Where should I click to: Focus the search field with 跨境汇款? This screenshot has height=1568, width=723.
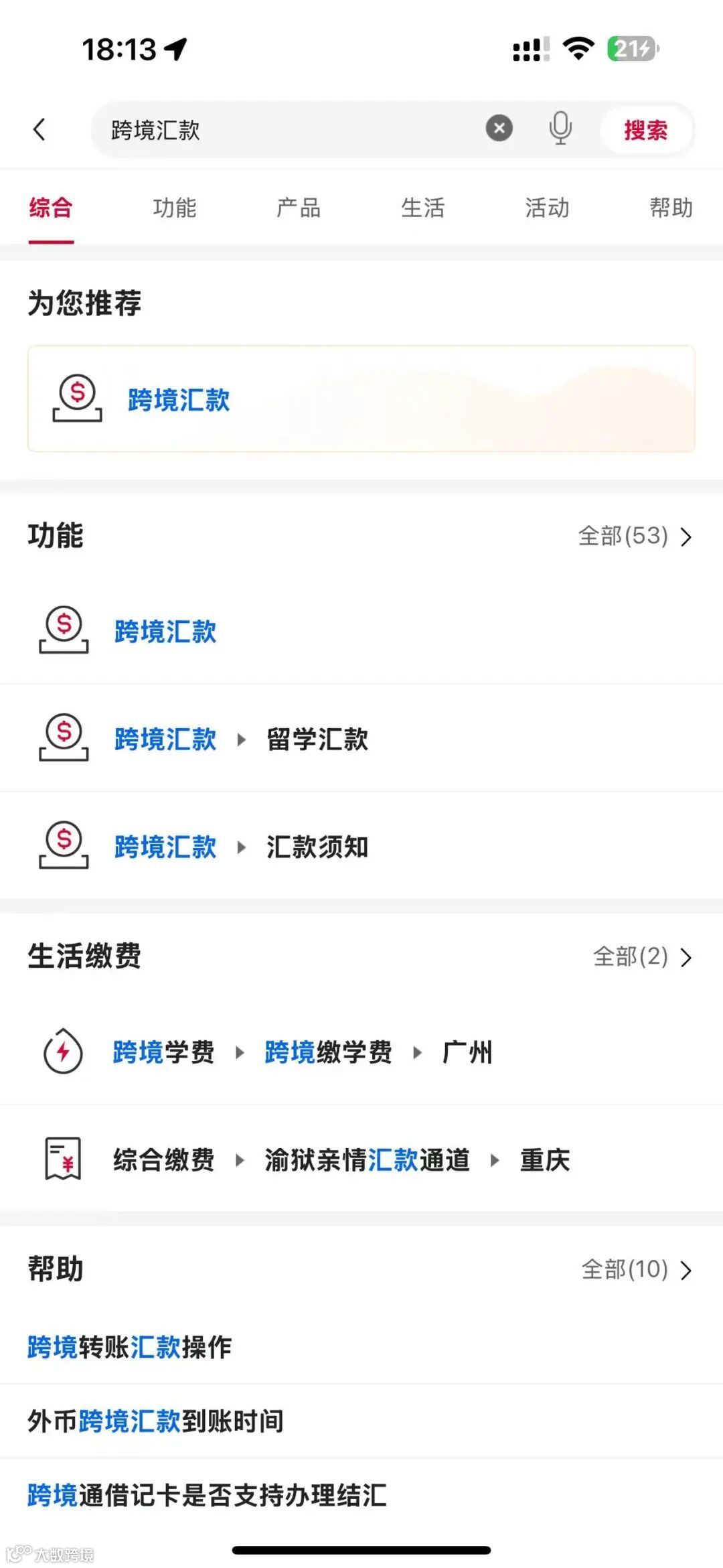288,129
